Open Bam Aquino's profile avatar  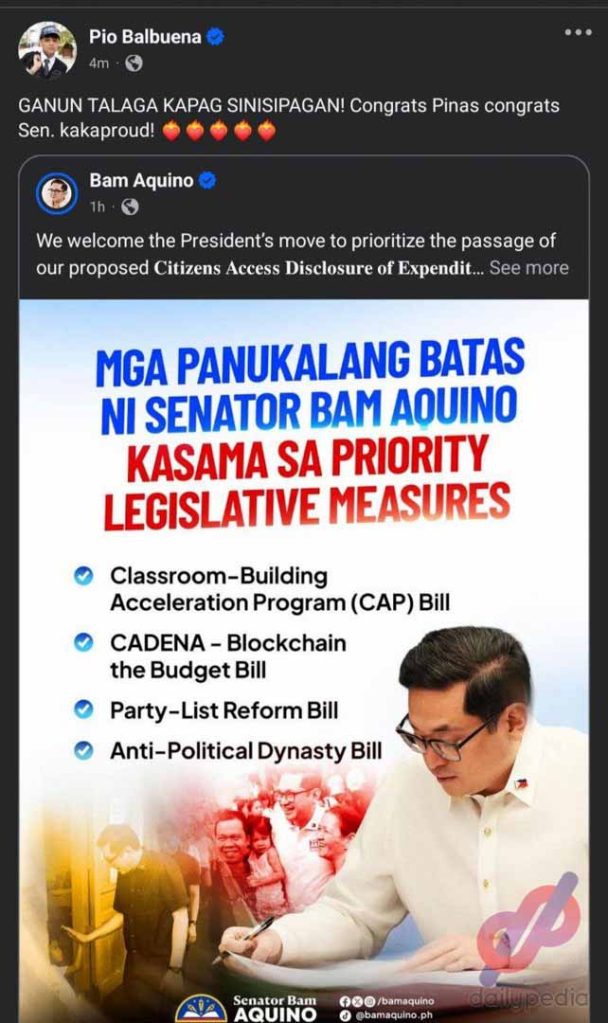tap(57, 192)
